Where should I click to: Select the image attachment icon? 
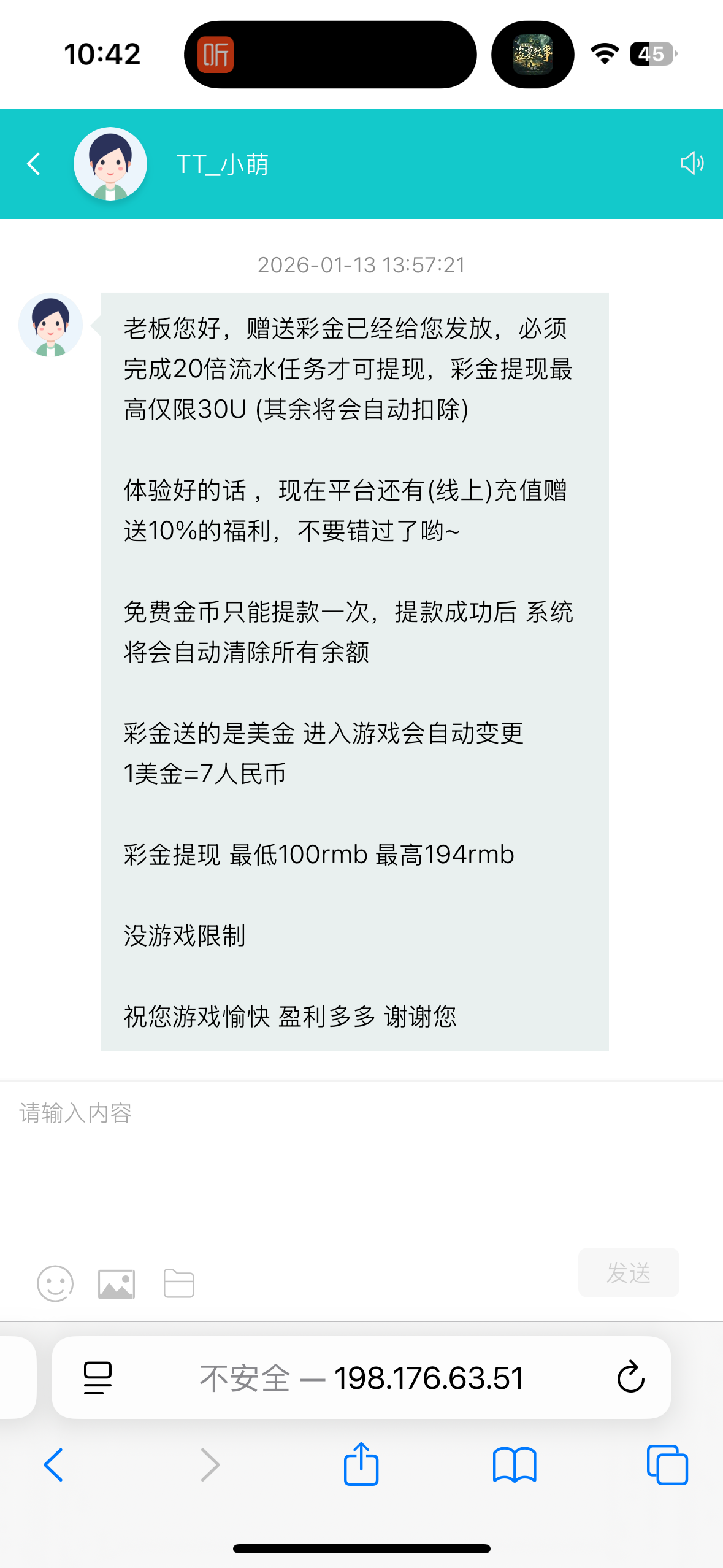[117, 1283]
